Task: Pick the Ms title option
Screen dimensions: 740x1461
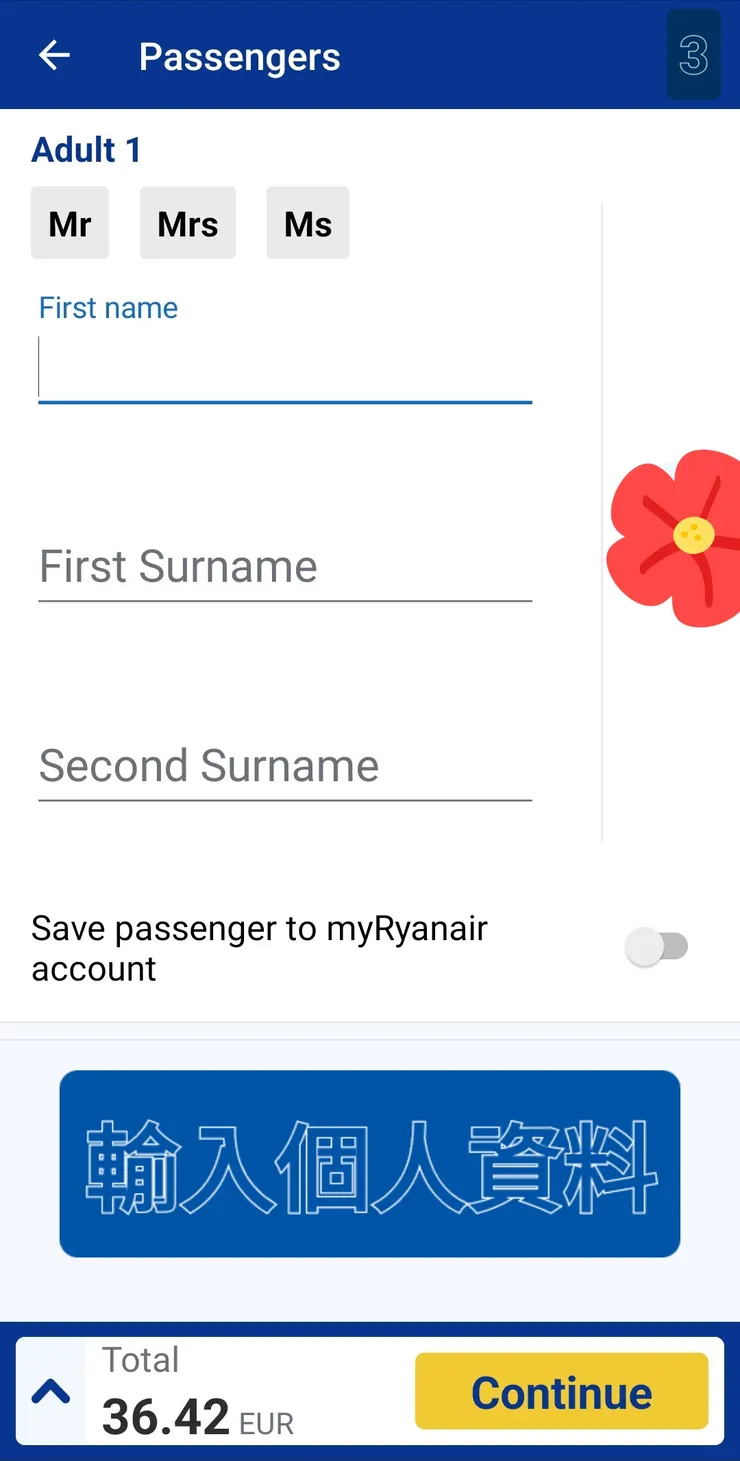Action: (308, 223)
